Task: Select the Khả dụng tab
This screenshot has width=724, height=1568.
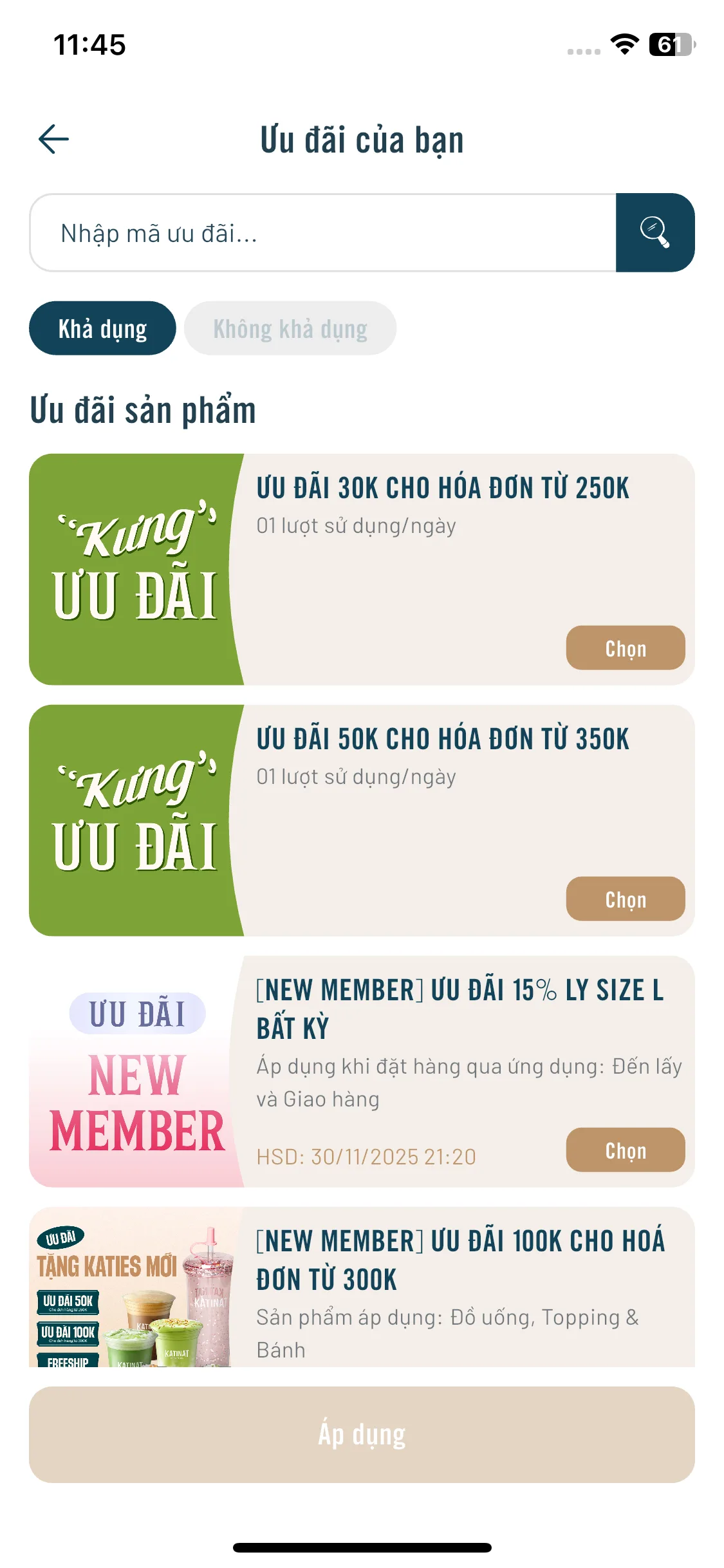Action: (x=102, y=328)
